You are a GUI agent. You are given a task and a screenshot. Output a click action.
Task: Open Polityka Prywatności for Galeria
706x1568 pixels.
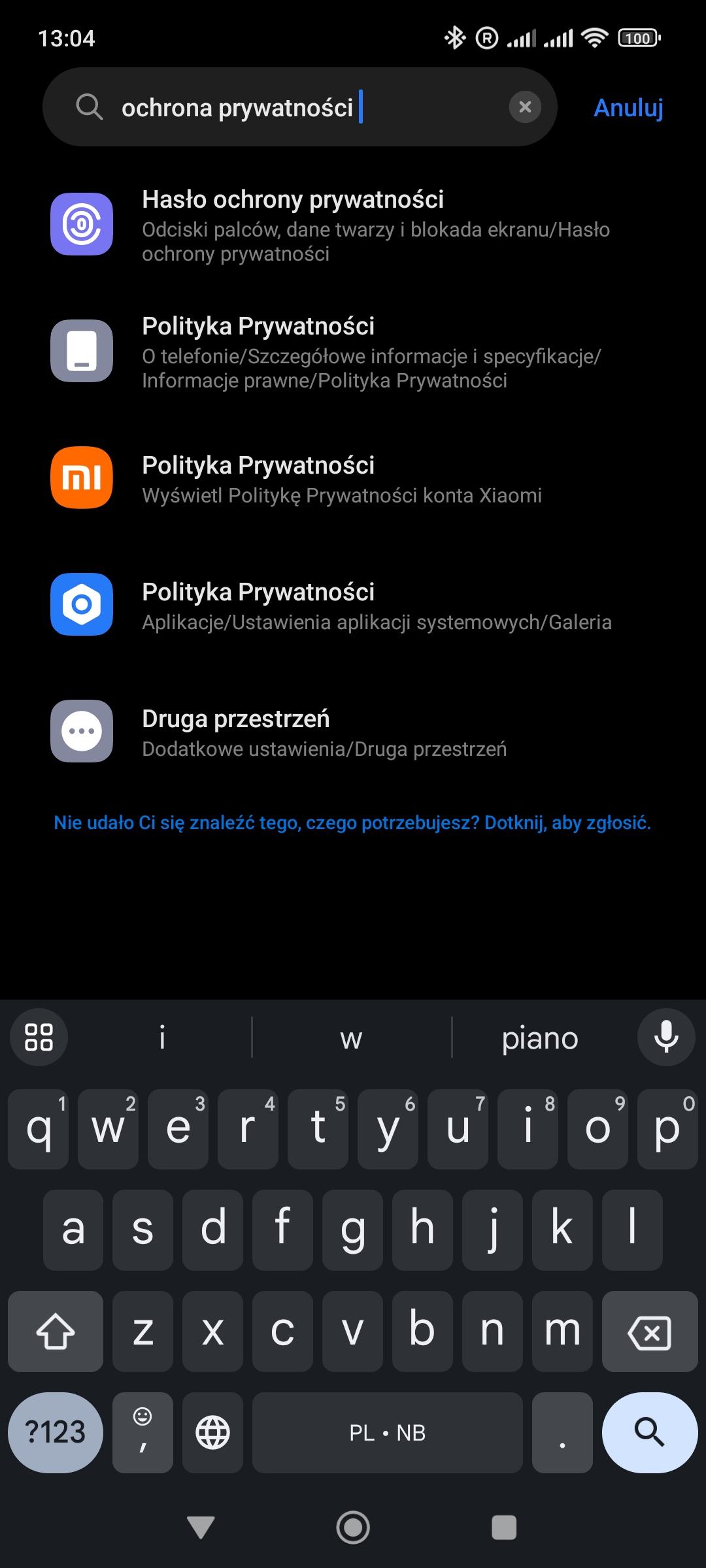click(x=353, y=605)
